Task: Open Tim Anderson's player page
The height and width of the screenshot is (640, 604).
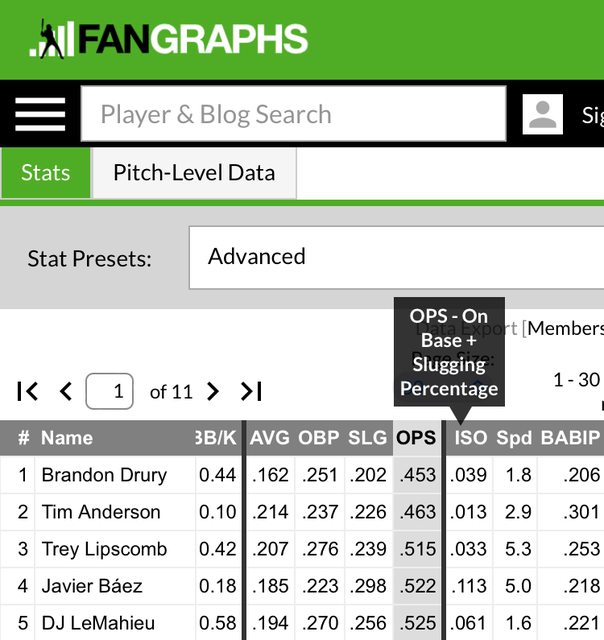Action: click(101, 512)
